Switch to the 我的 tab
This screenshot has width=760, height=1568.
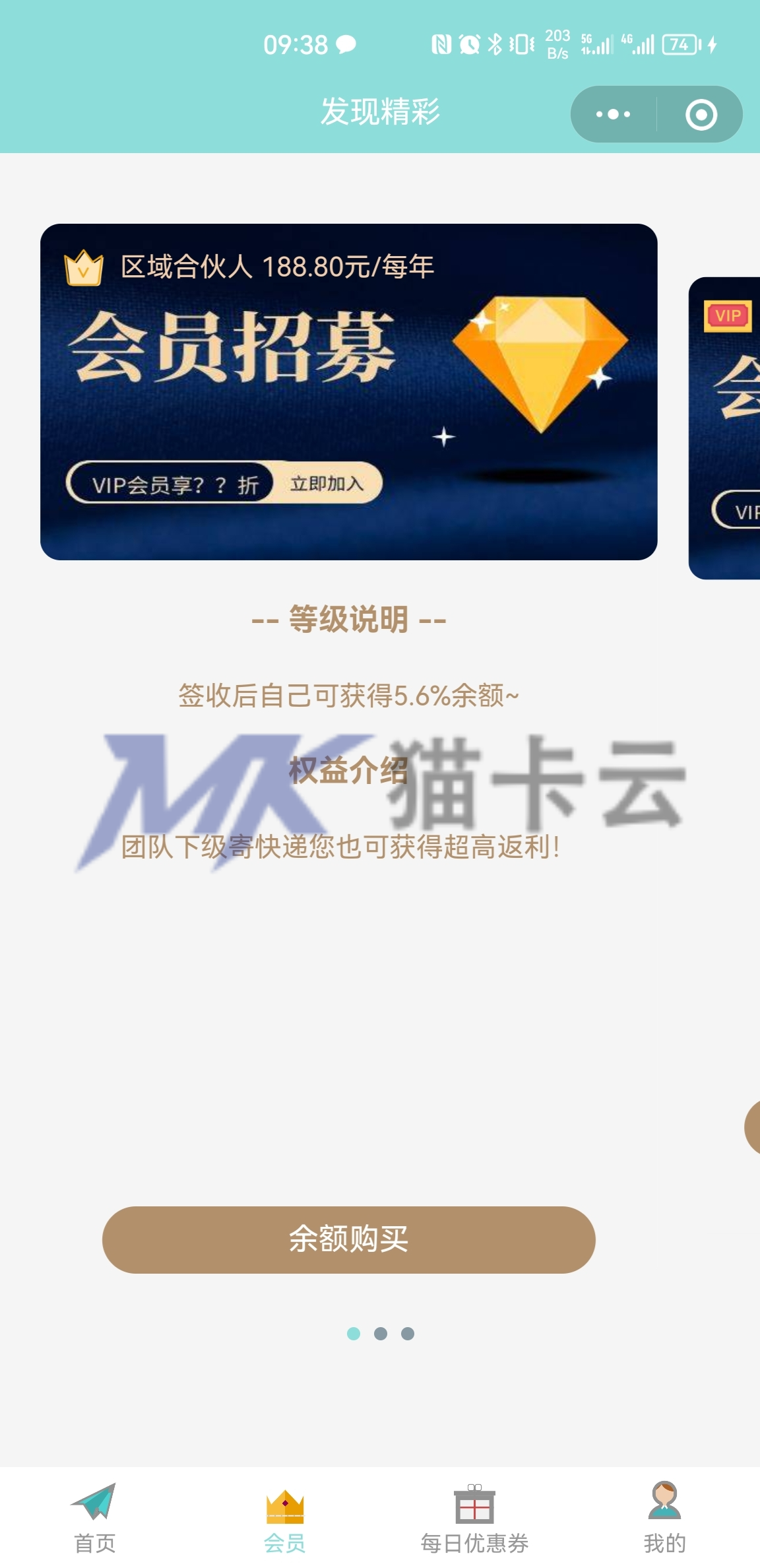pos(664,1517)
